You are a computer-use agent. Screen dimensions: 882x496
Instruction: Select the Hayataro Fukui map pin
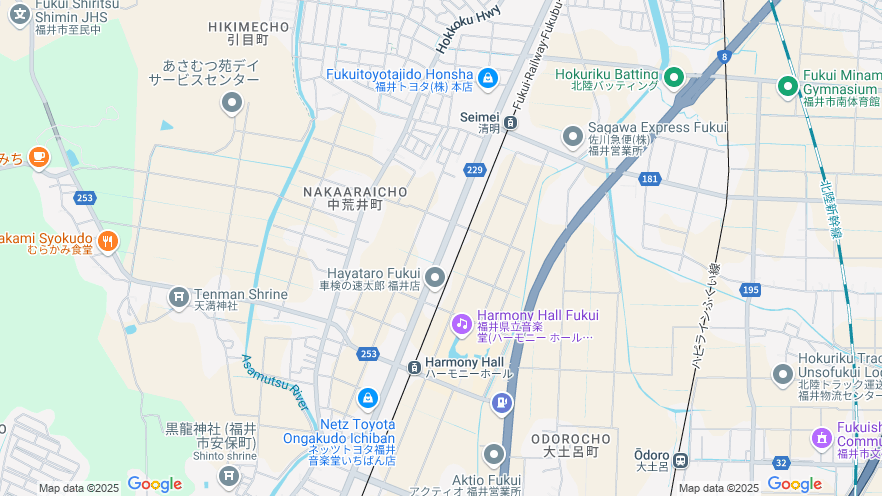pyautogui.click(x=435, y=277)
